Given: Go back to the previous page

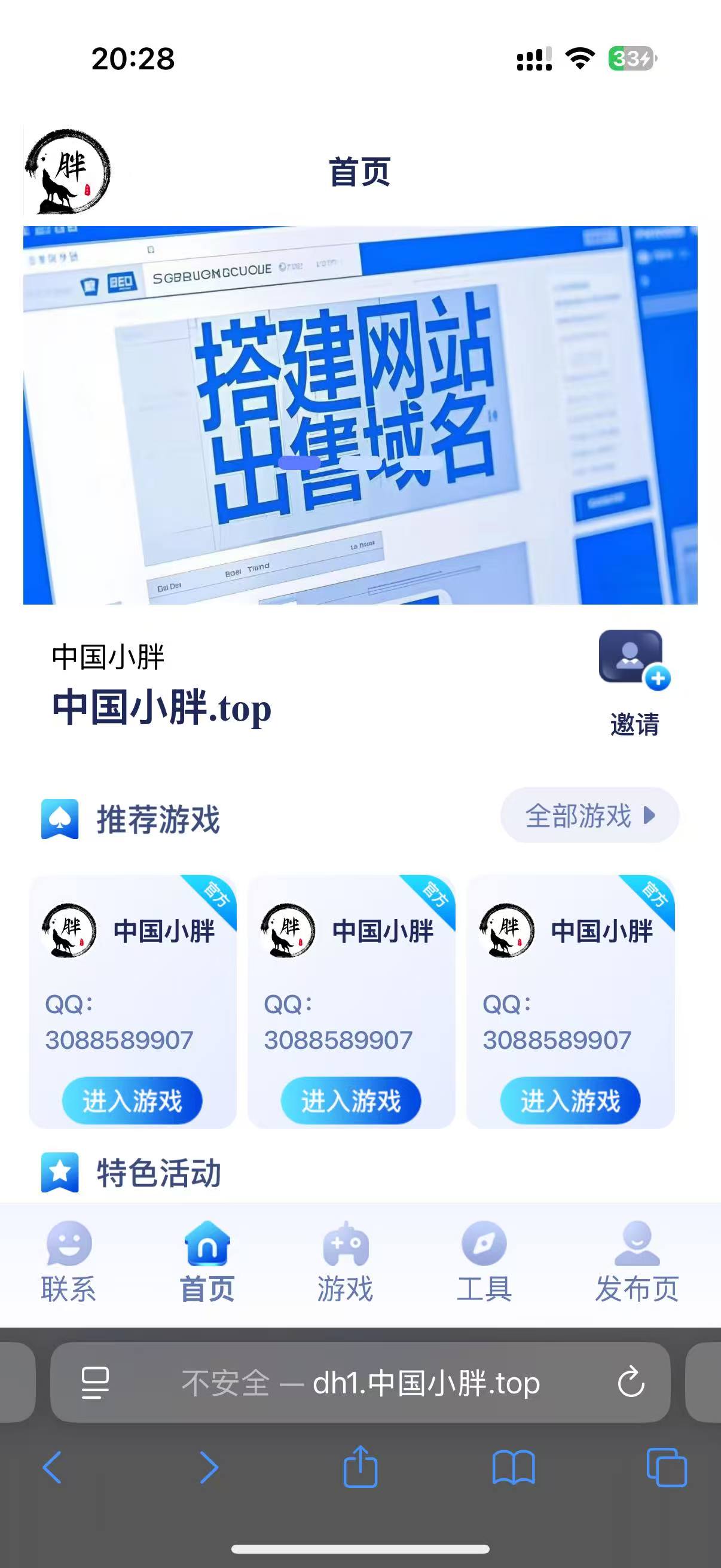Looking at the screenshot, I should (x=53, y=1467).
